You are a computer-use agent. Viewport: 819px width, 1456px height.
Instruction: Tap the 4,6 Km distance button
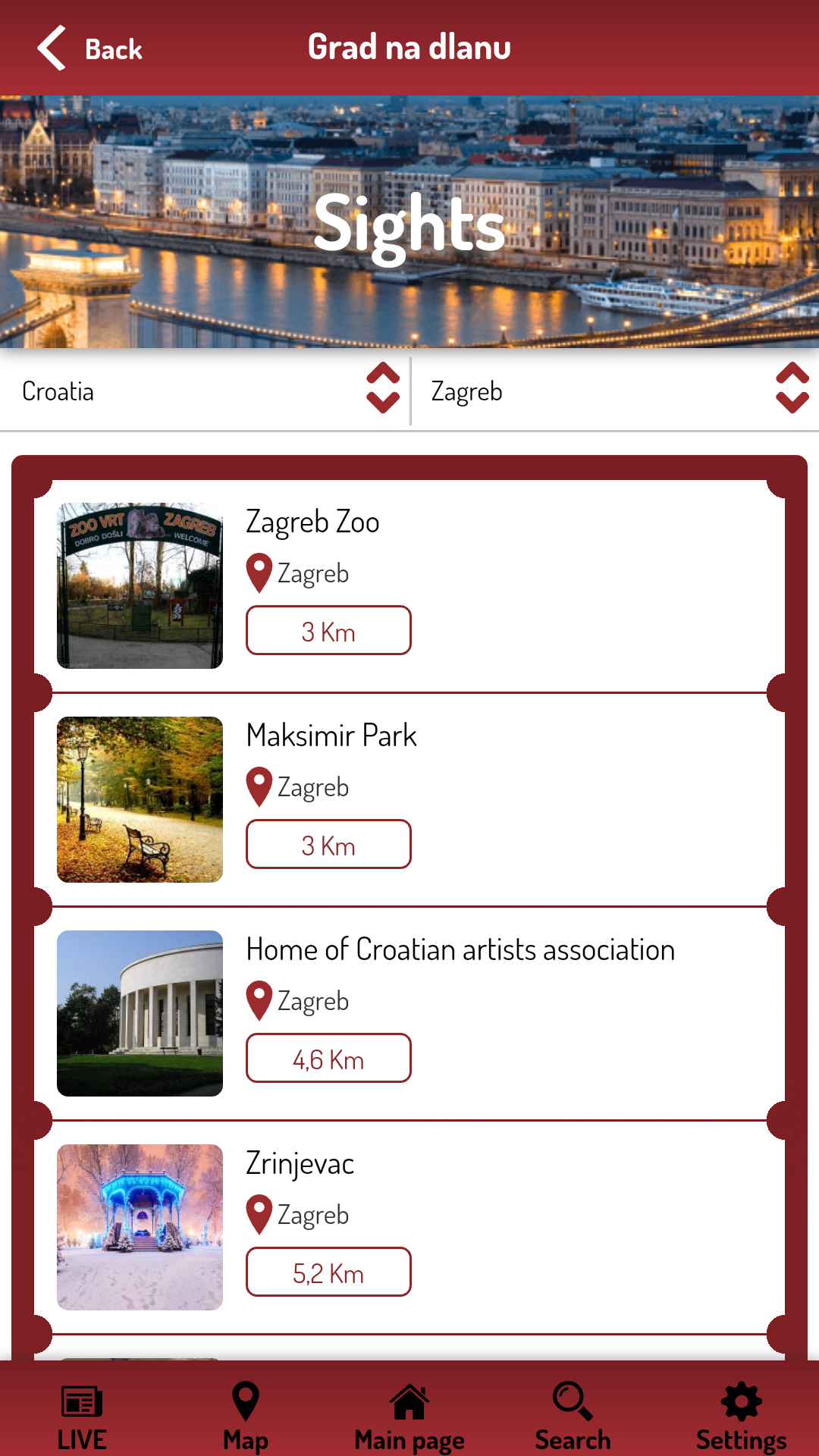click(x=328, y=1058)
